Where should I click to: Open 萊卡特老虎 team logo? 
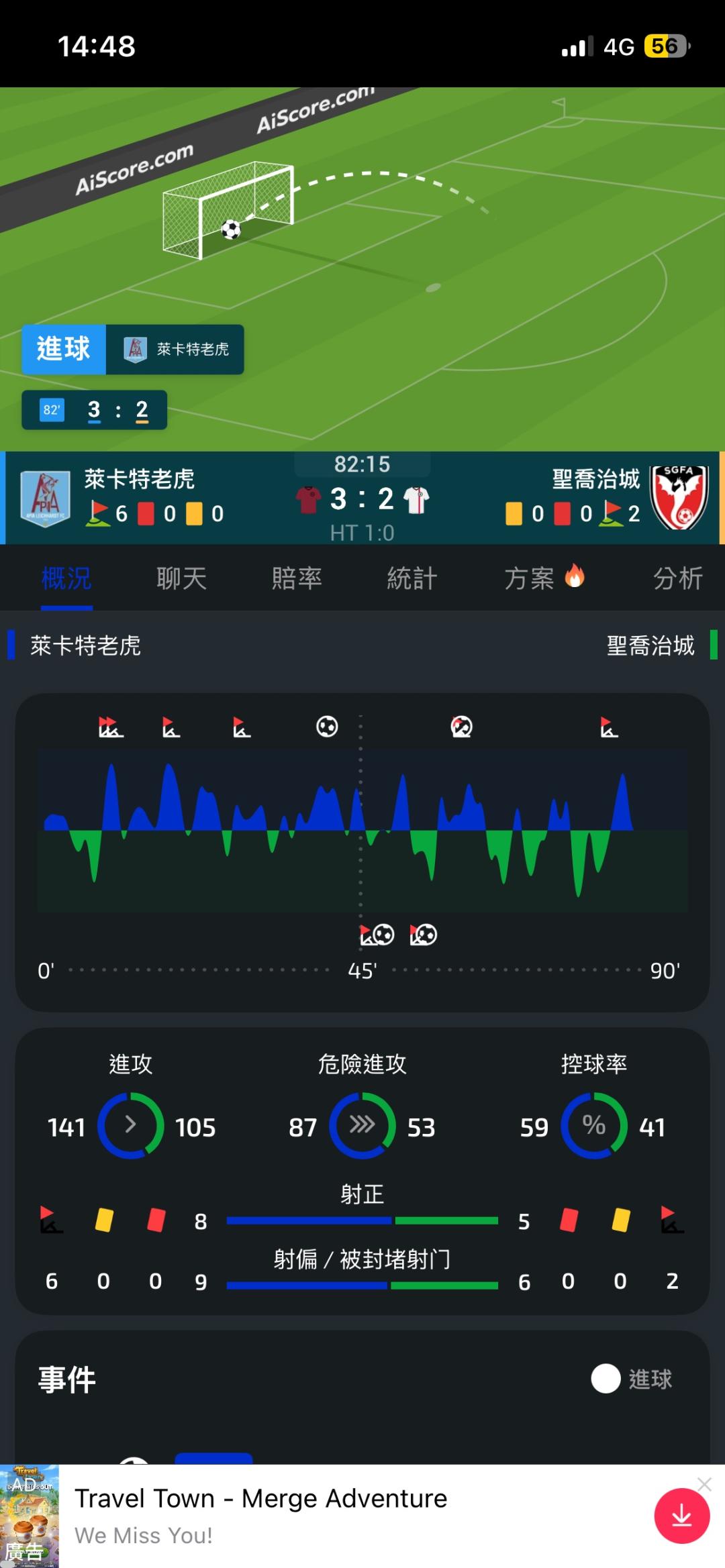pos(45,499)
